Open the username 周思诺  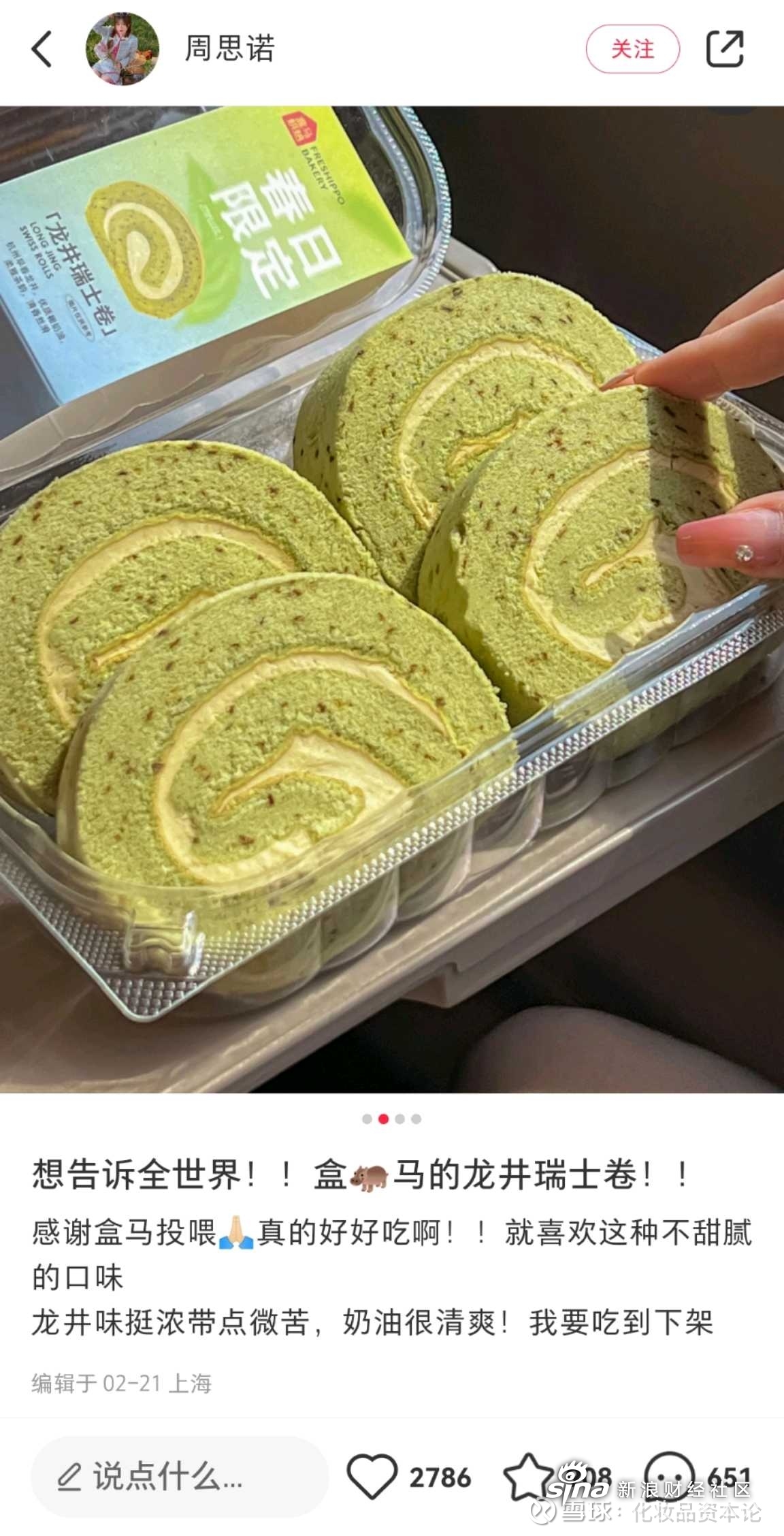click(x=229, y=49)
